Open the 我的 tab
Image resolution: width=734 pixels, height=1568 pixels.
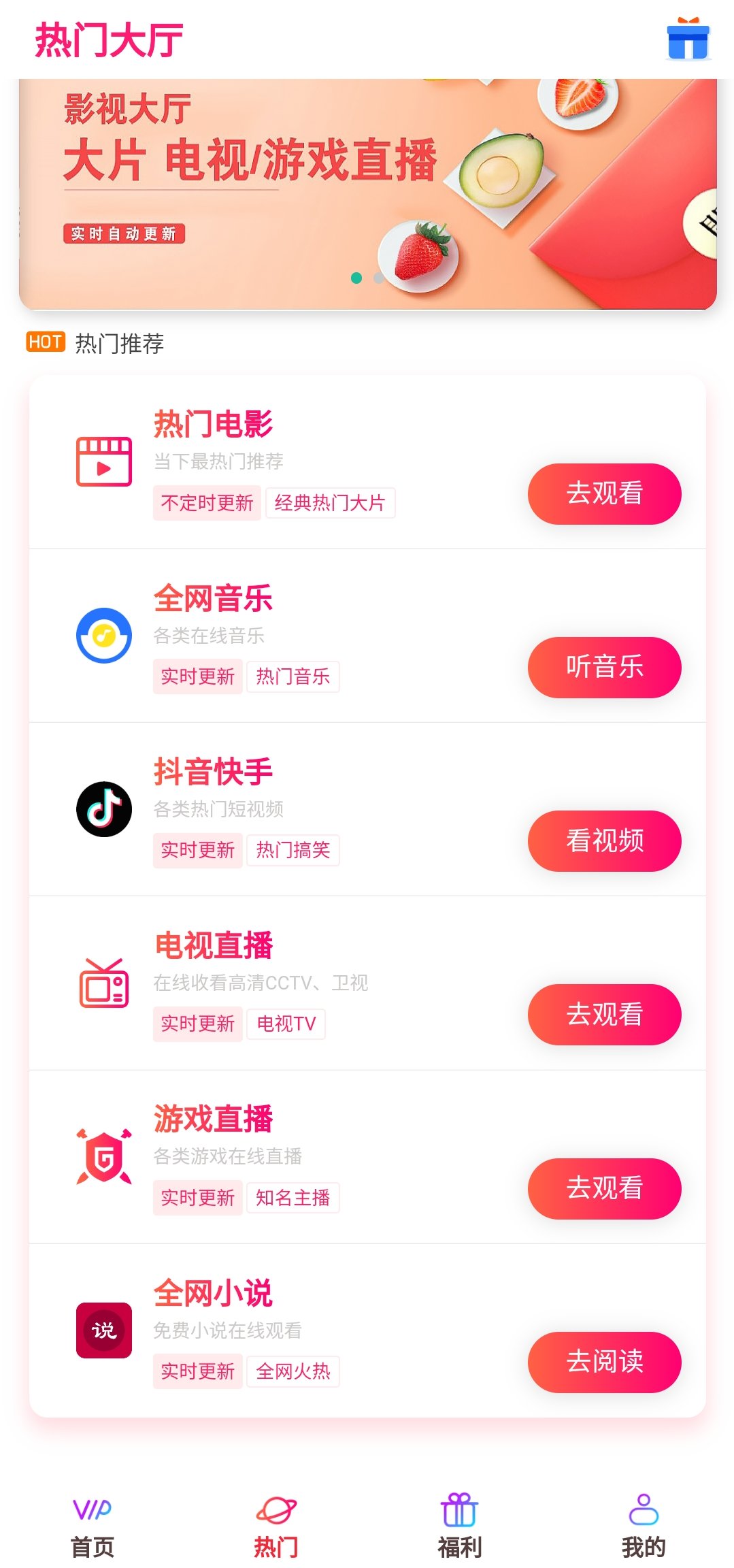pyautogui.click(x=644, y=1527)
